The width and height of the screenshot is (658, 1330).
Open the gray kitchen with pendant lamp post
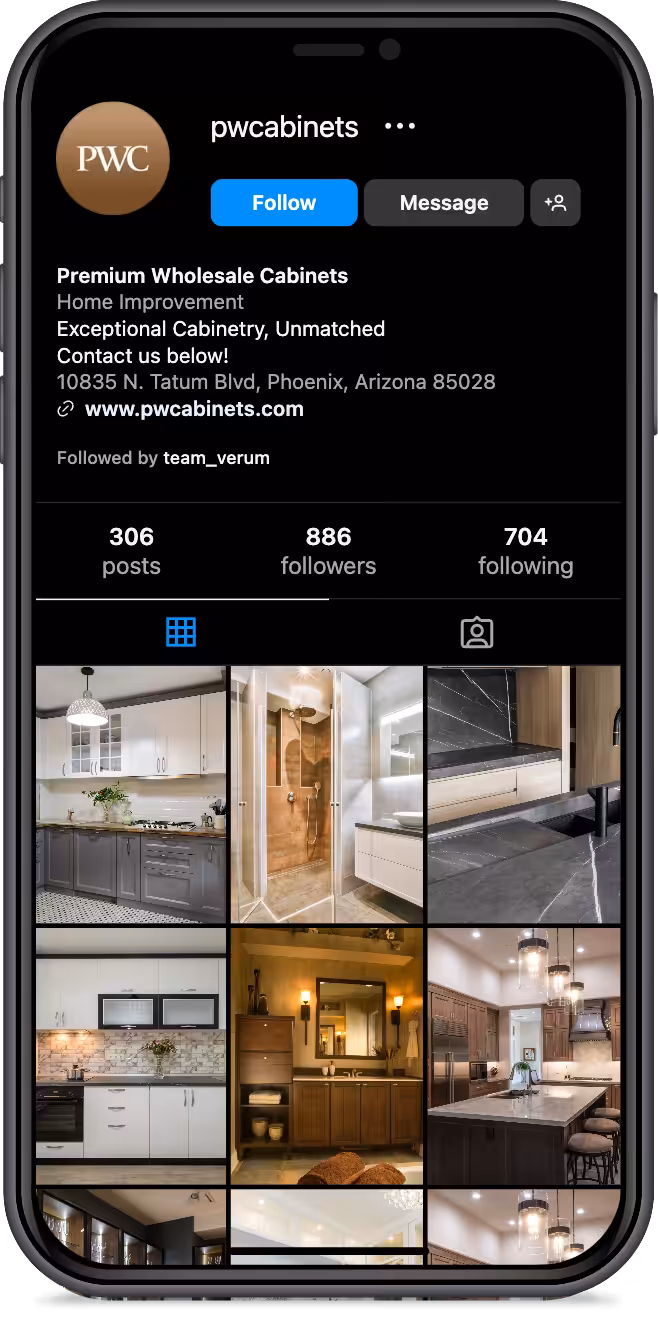click(131, 794)
